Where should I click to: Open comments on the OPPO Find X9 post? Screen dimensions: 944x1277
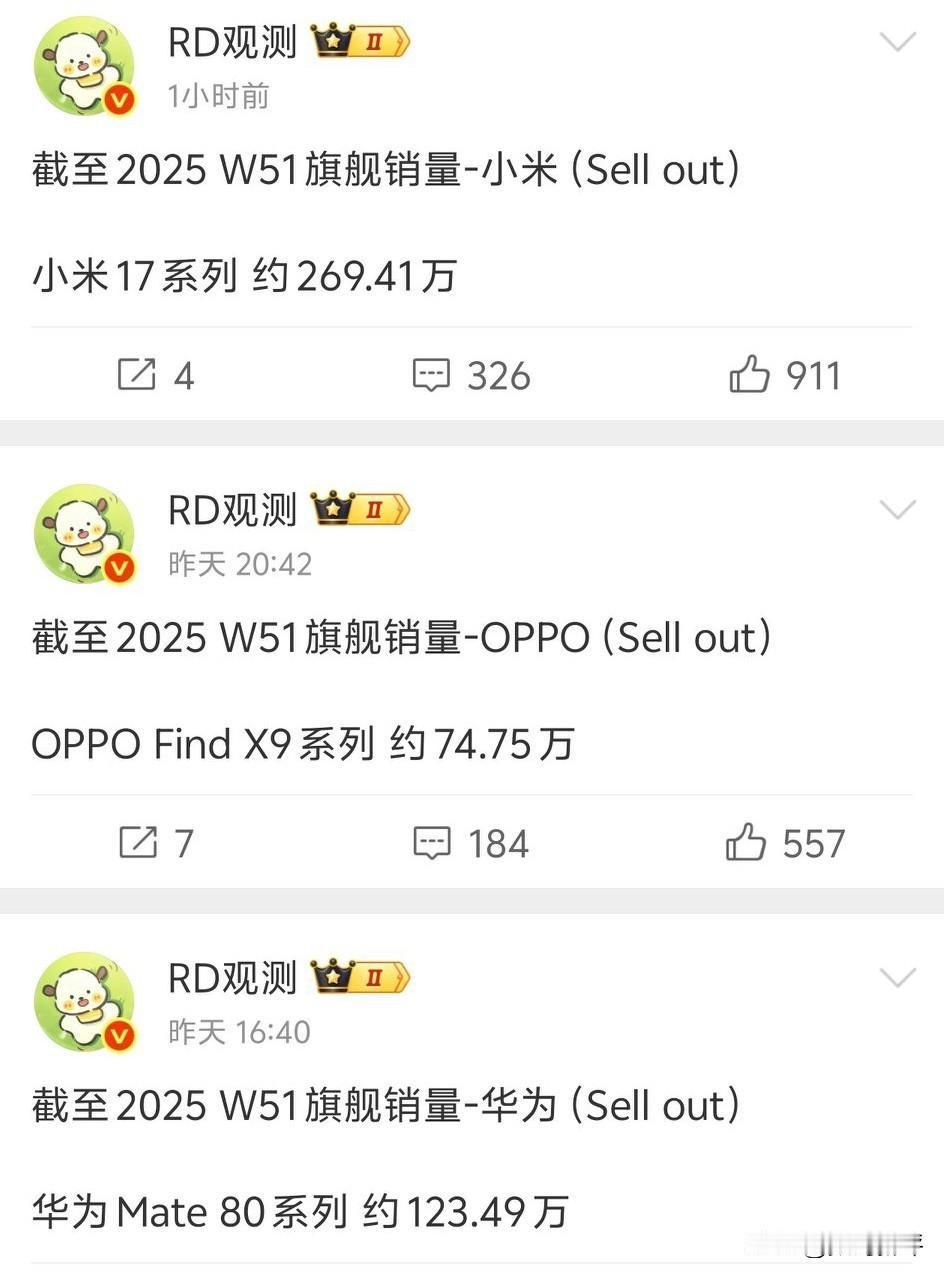(430, 843)
